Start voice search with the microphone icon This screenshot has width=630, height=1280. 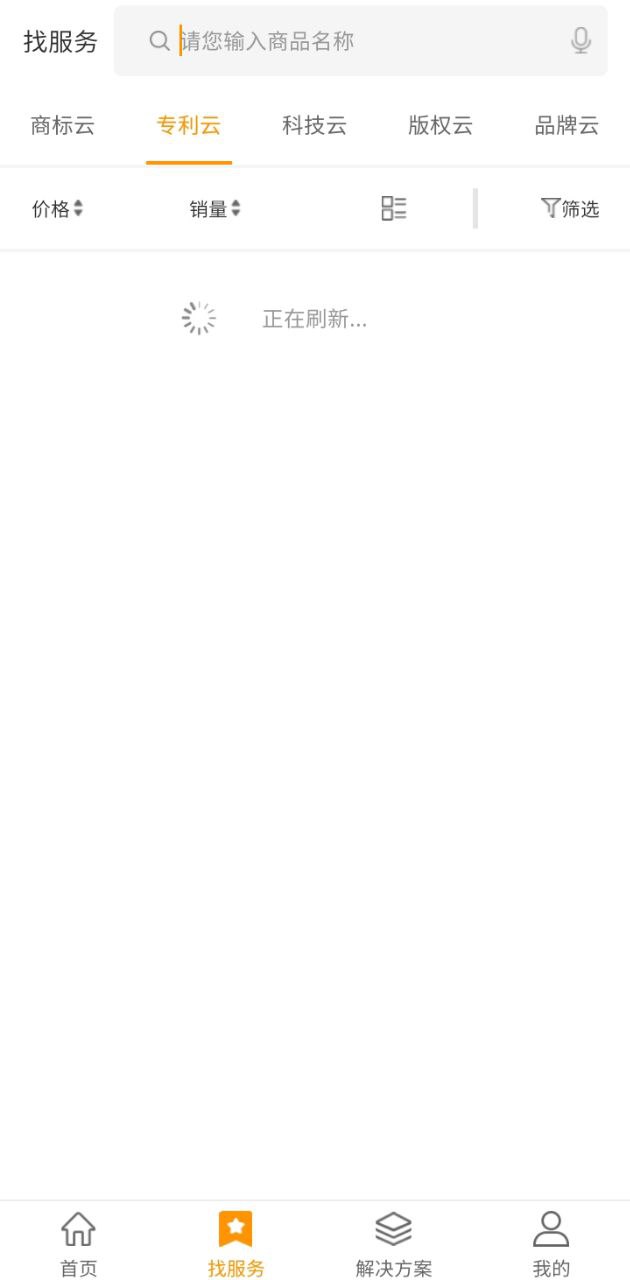(580, 41)
